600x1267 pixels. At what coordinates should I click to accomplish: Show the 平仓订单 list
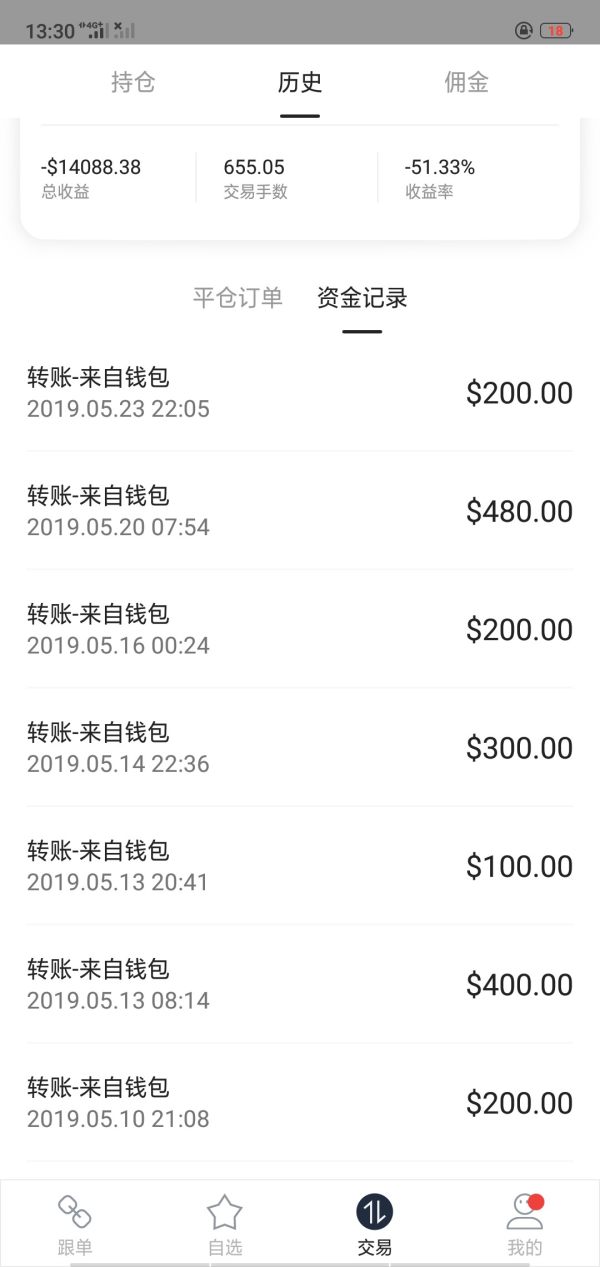tap(238, 297)
